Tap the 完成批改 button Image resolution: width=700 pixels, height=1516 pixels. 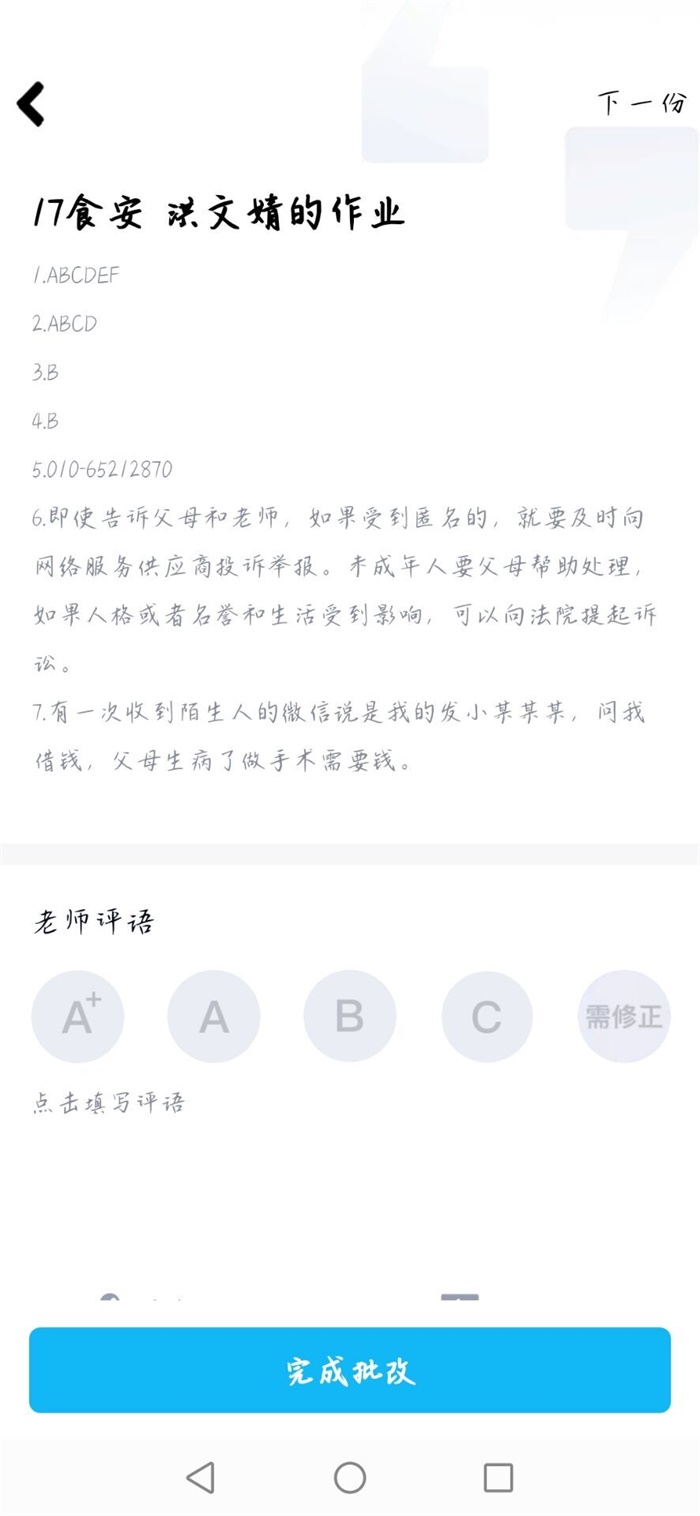pyautogui.click(x=350, y=1370)
